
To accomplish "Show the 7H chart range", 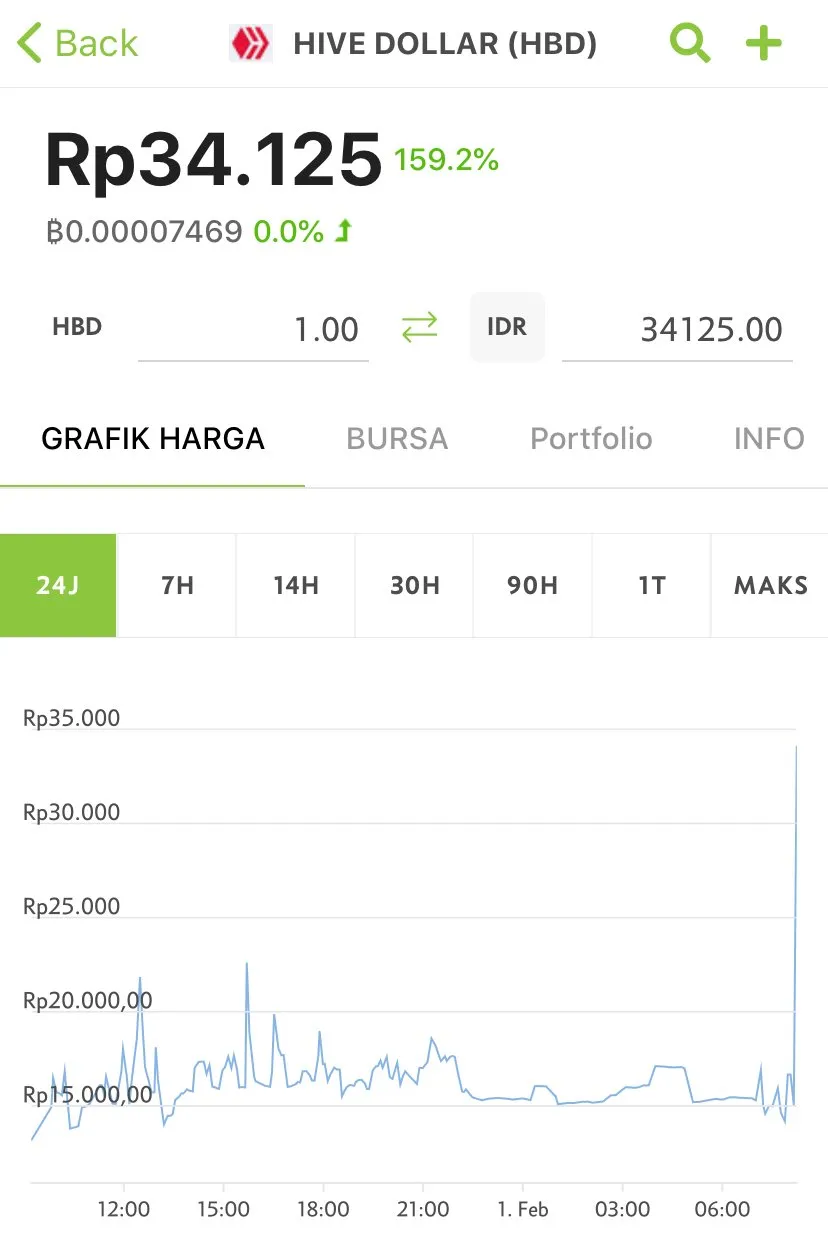I will pyautogui.click(x=177, y=585).
